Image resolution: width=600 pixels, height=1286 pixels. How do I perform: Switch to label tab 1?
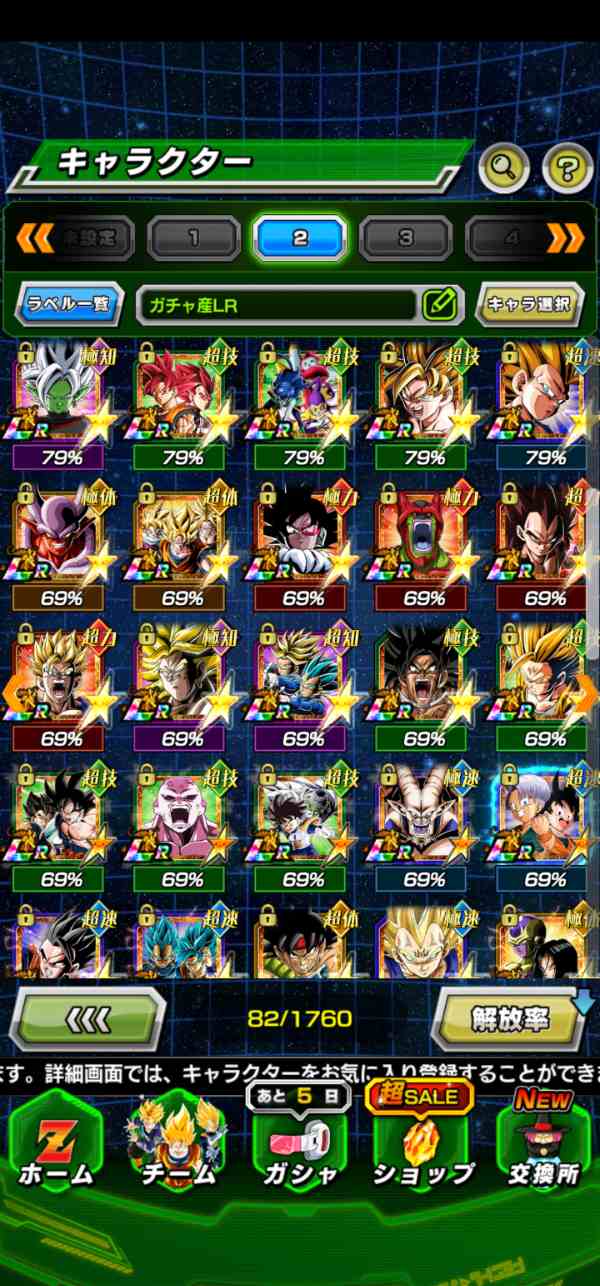click(x=194, y=238)
